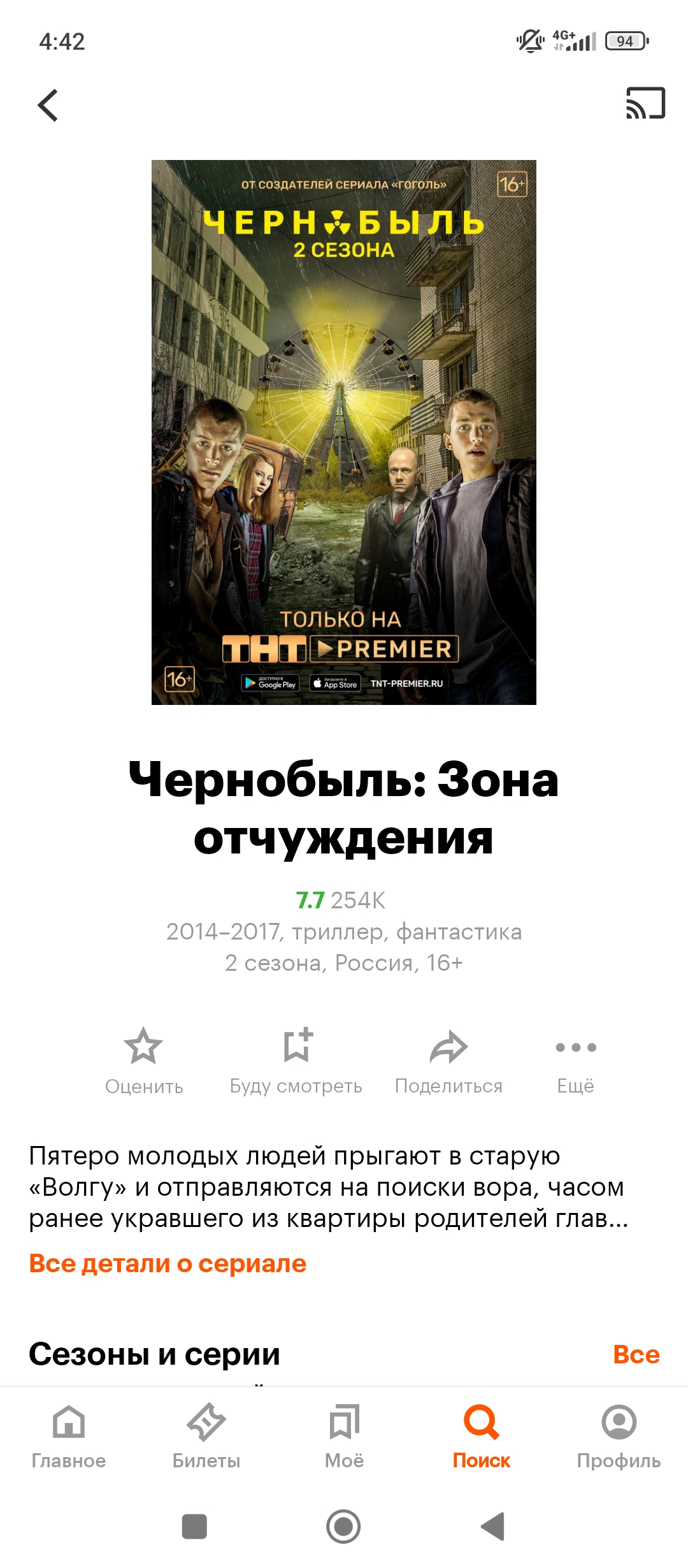
Task: Tap the system home button
Action: point(343,1527)
